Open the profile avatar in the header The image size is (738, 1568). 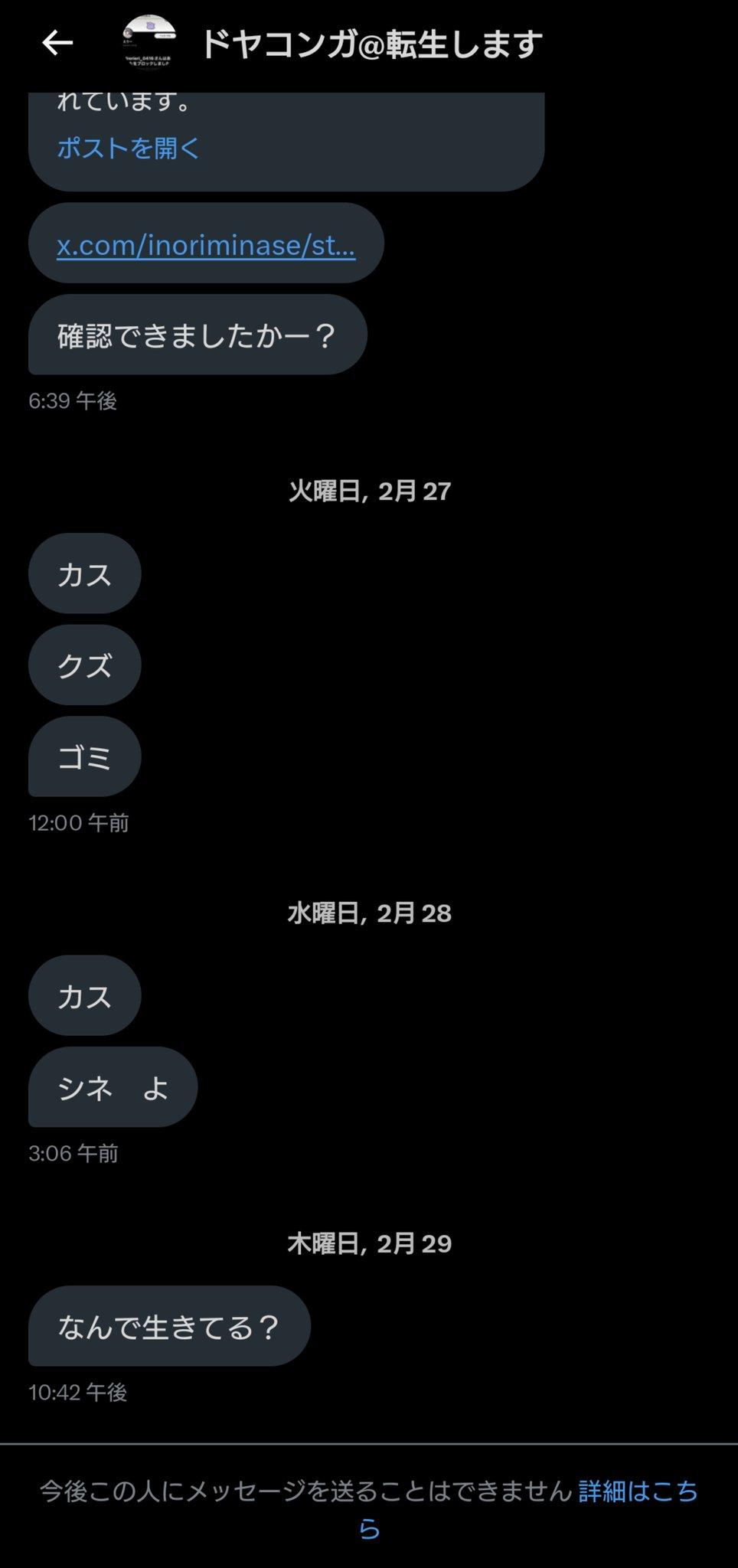coord(149,43)
